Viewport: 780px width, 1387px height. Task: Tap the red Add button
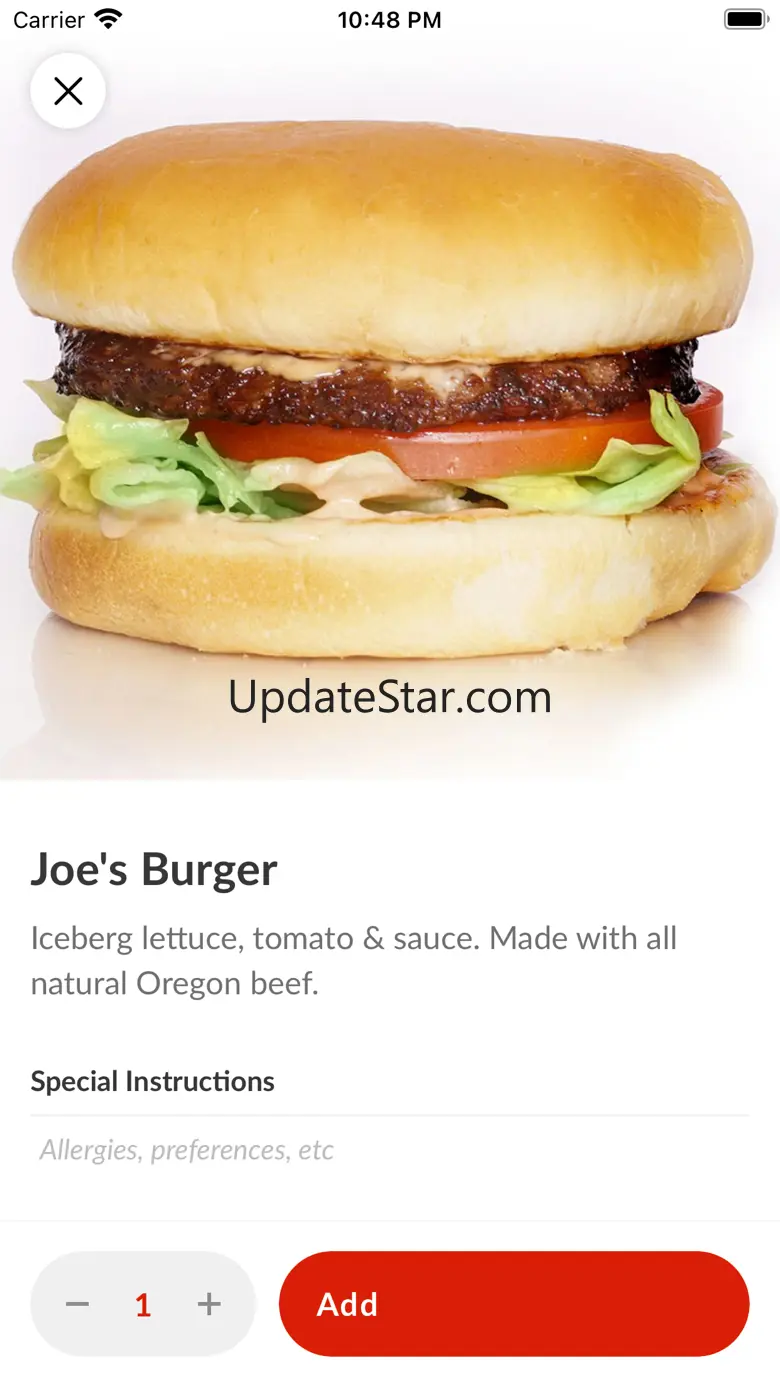pyautogui.click(x=513, y=1304)
